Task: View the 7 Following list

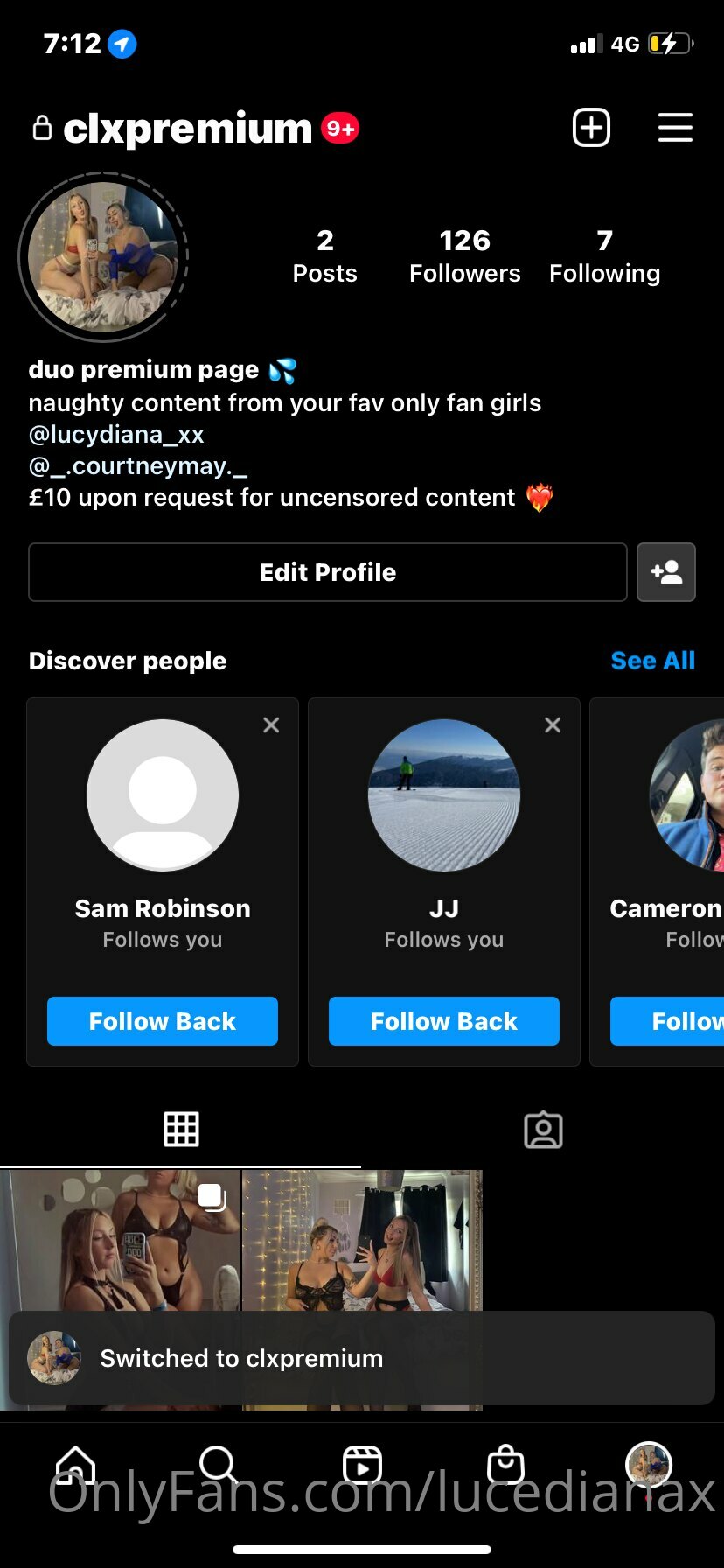Action: (x=604, y=256)
